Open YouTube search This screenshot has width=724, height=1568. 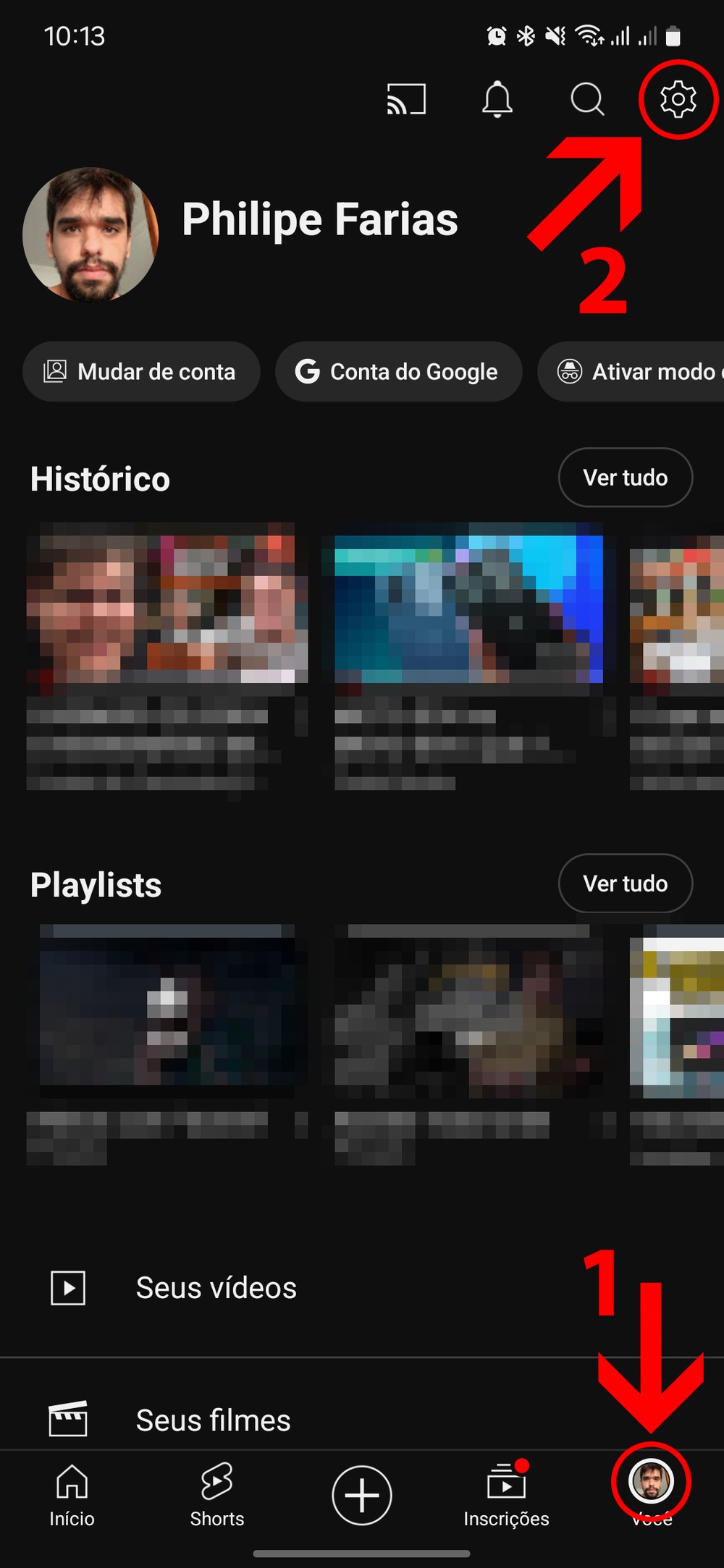click(587, 99)
